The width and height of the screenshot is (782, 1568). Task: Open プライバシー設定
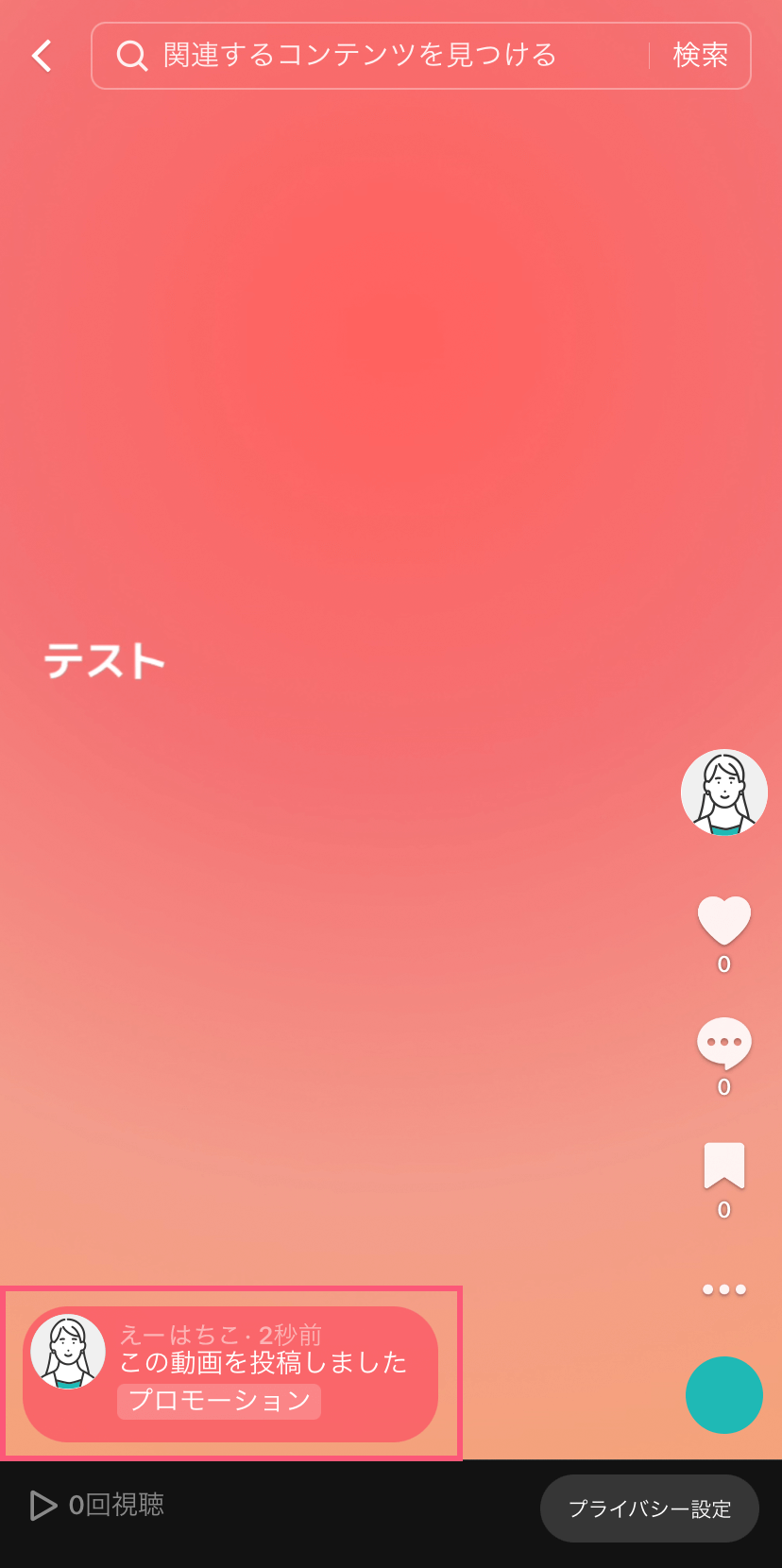click(x=650, y=1508)
